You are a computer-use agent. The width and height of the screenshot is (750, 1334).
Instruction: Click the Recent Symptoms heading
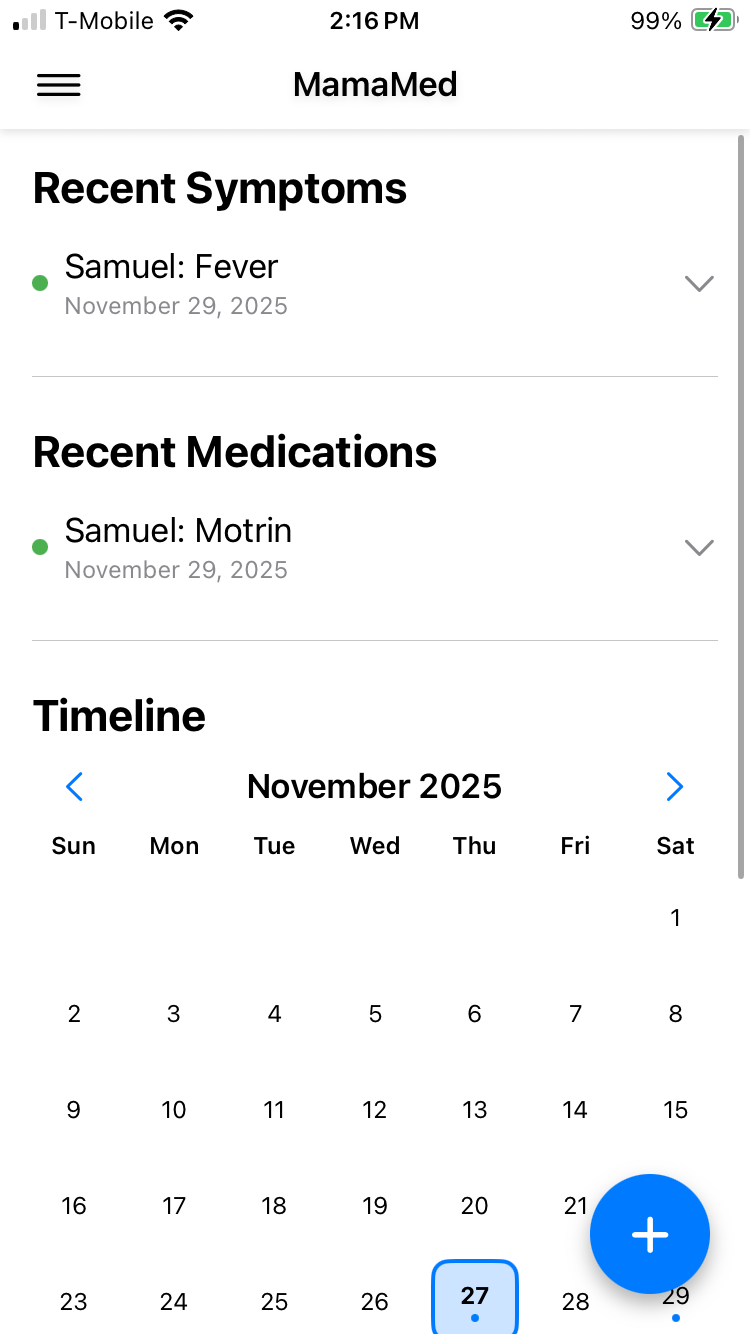[220, 188]
